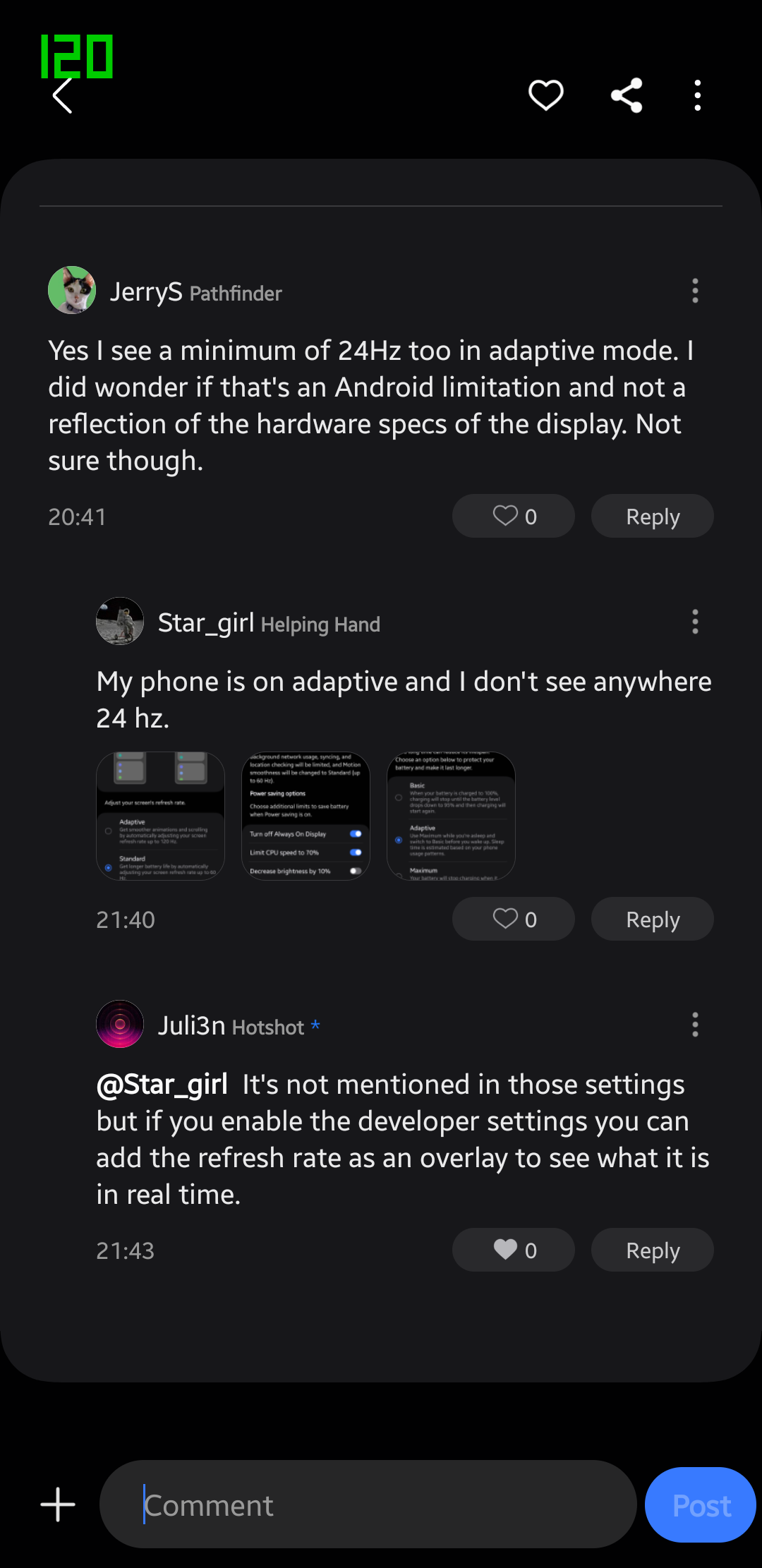Open options menu for Juli3n's comment
This screenshot has width=762, height=1568.
coord(695,1025)
